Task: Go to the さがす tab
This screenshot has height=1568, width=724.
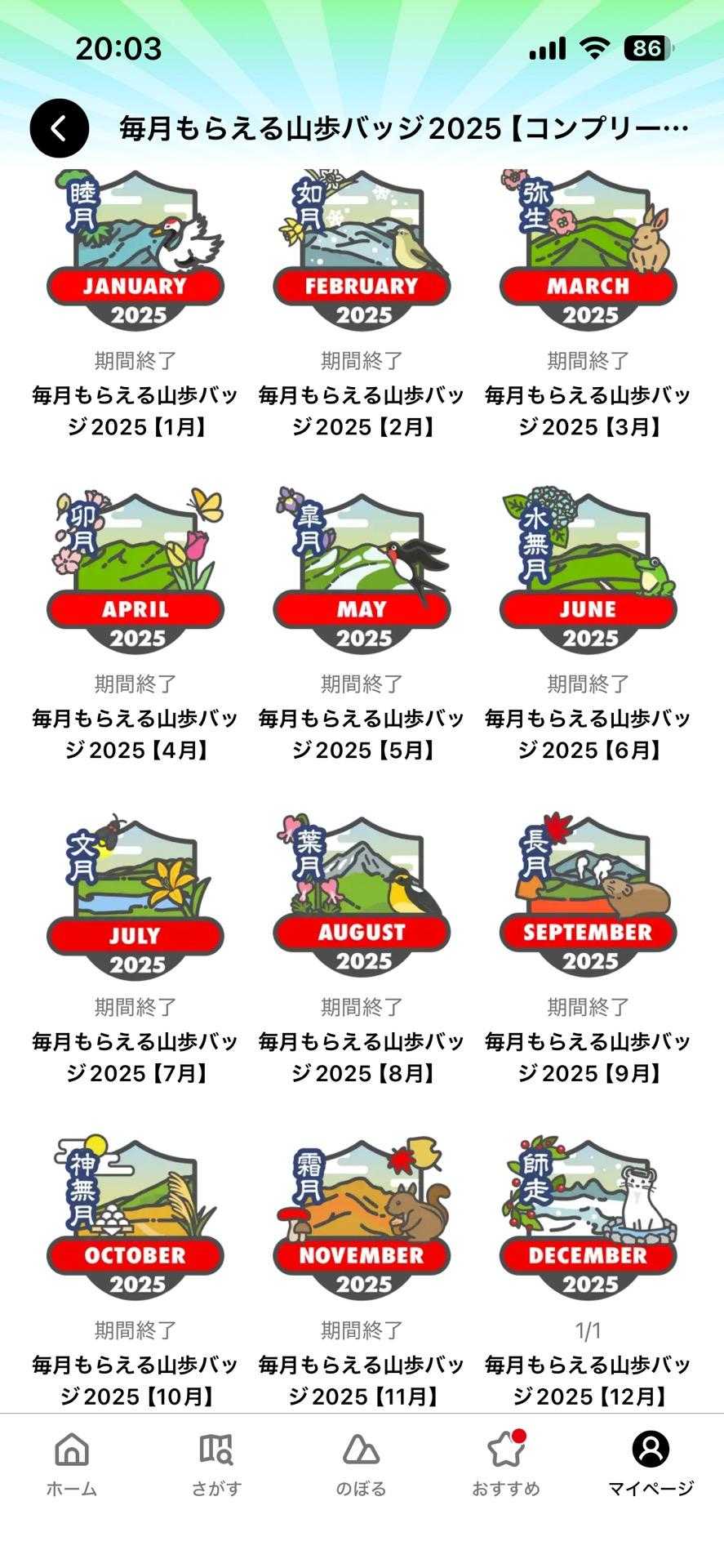Action: coord(216,1466)
